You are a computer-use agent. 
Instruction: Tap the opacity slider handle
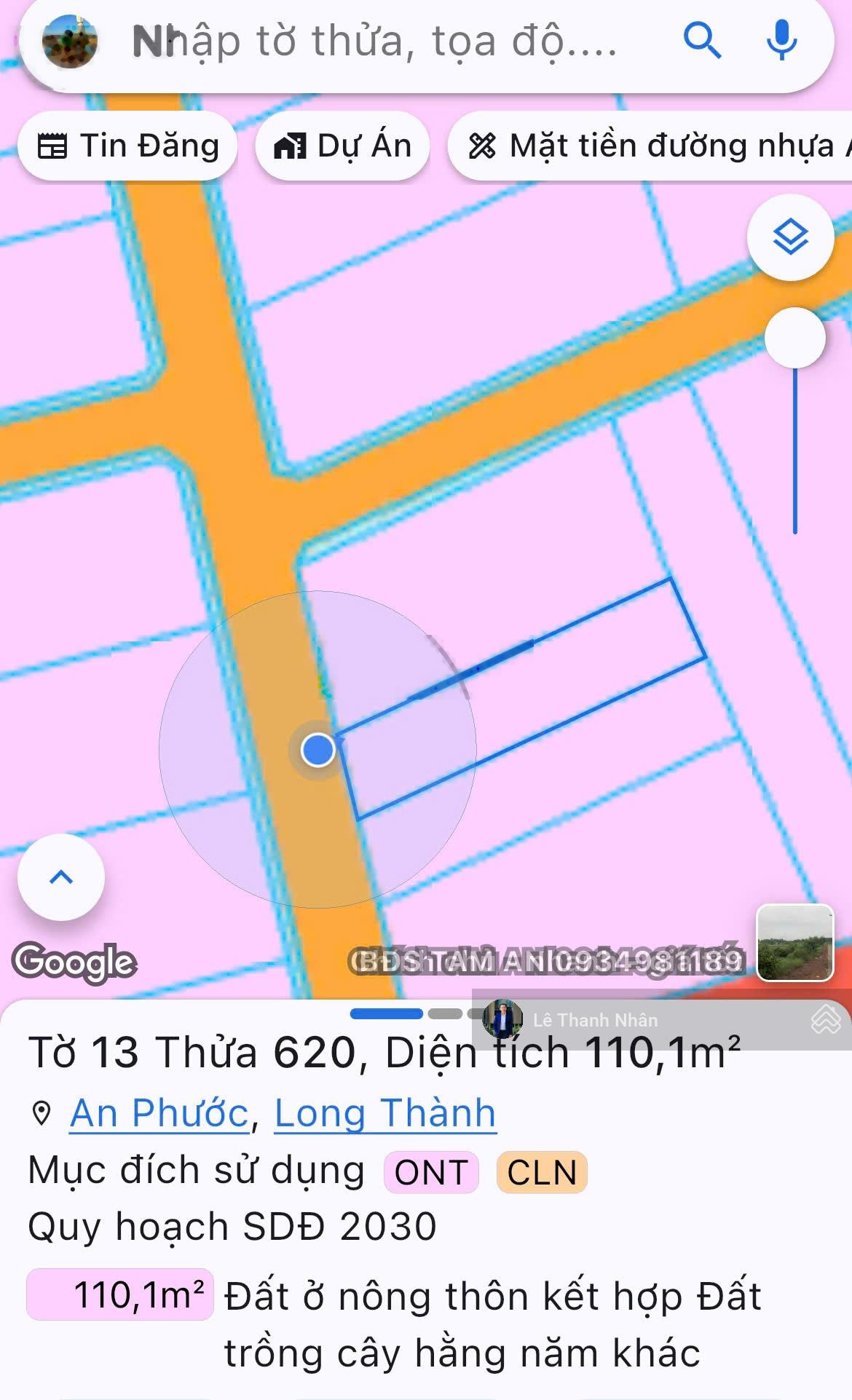(795, 338)
